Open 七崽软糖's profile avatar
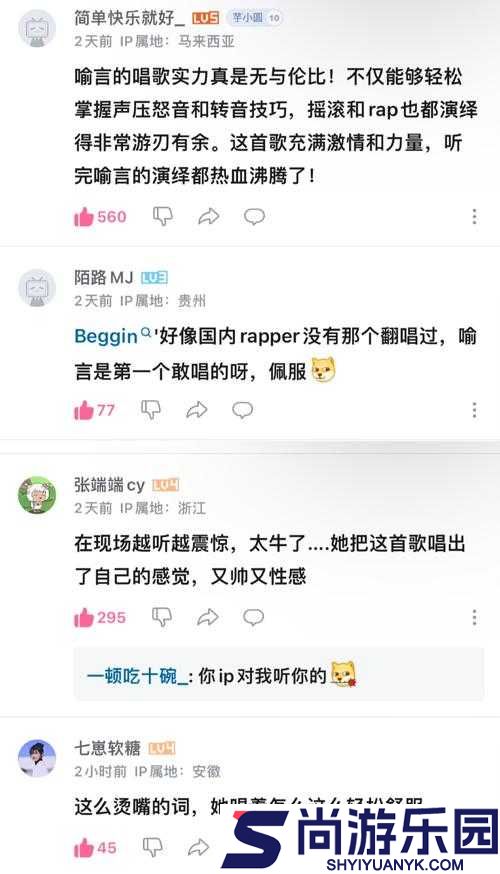Image resolution: width=500 pixels, height=874 pixels. coord(37,758)
